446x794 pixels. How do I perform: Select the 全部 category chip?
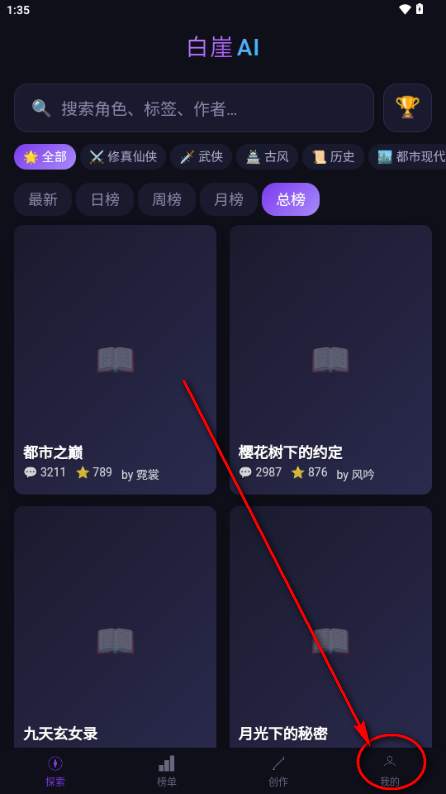pyautogui.click(x=45, y=157)
